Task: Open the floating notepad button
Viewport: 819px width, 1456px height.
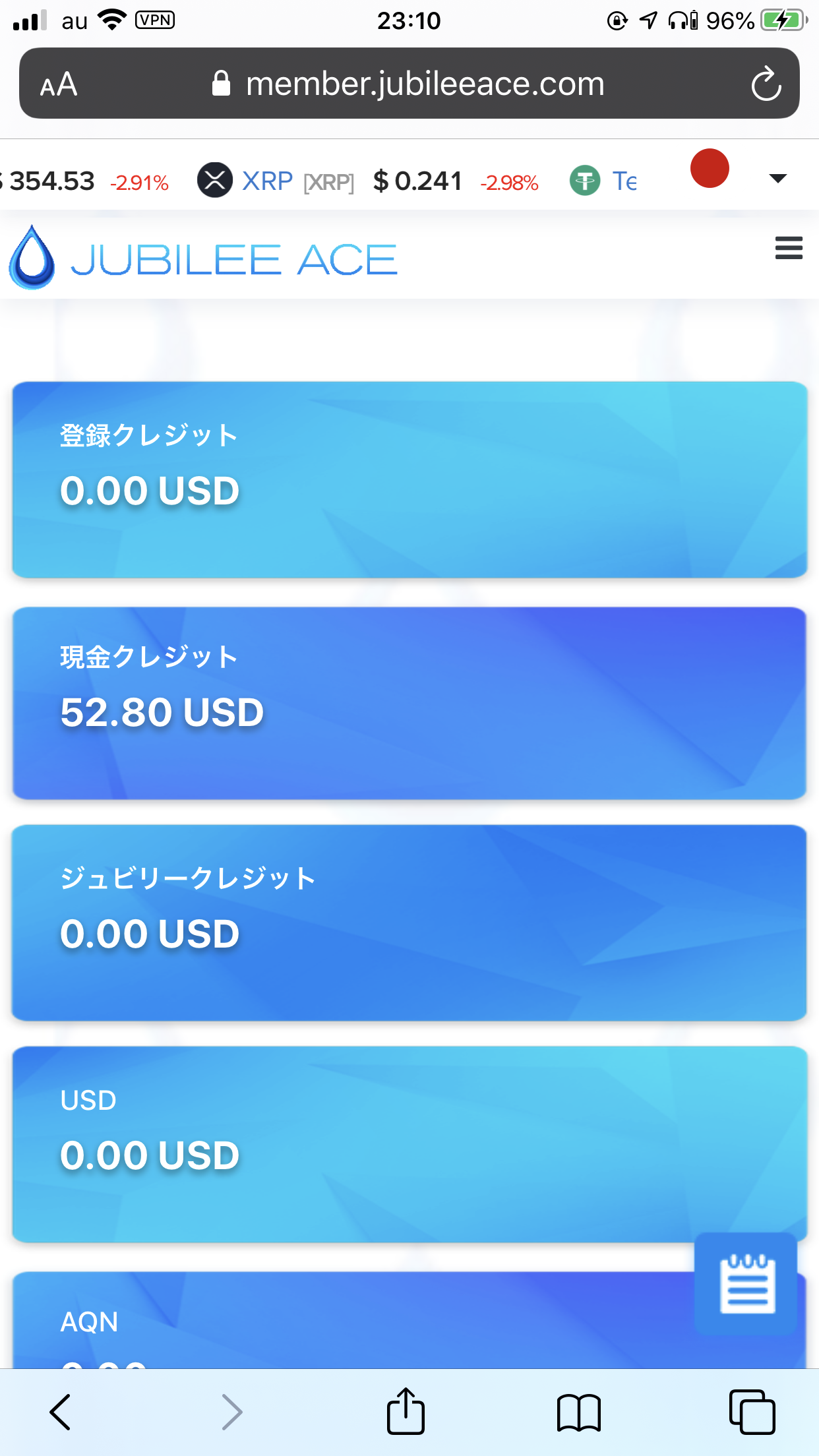Action: (746, 1284)
